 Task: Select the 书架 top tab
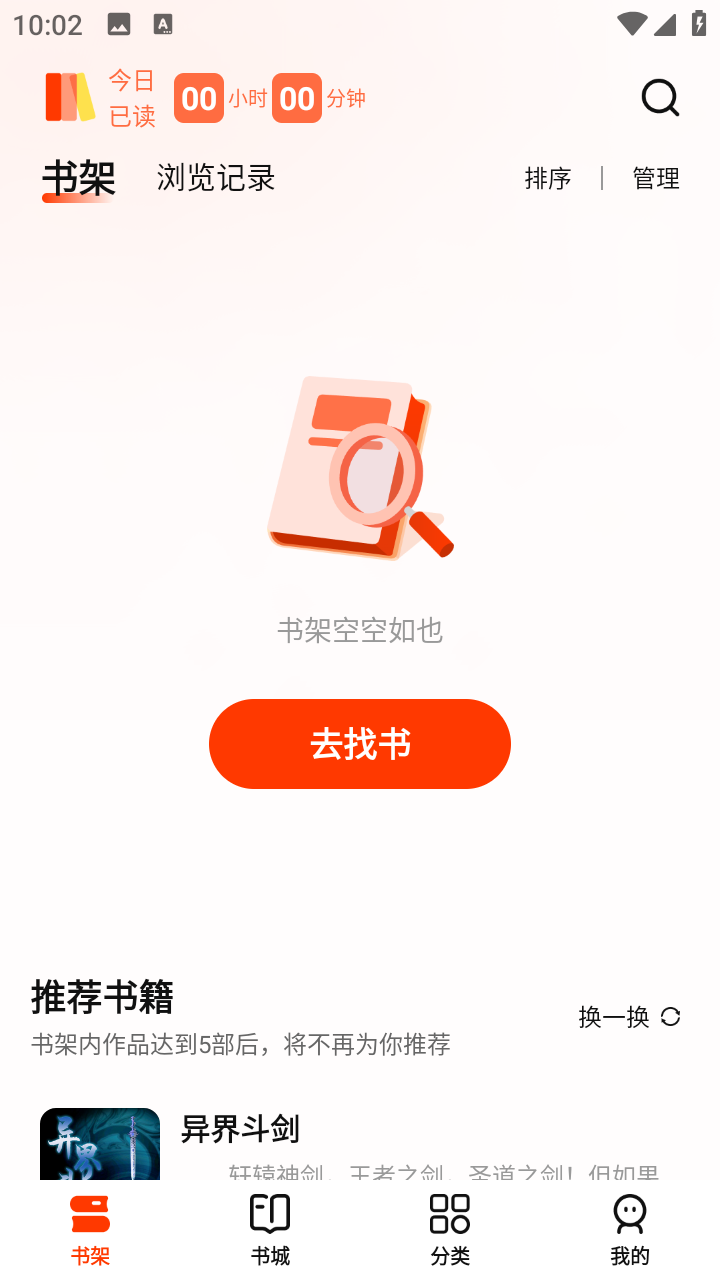point(78,179)
